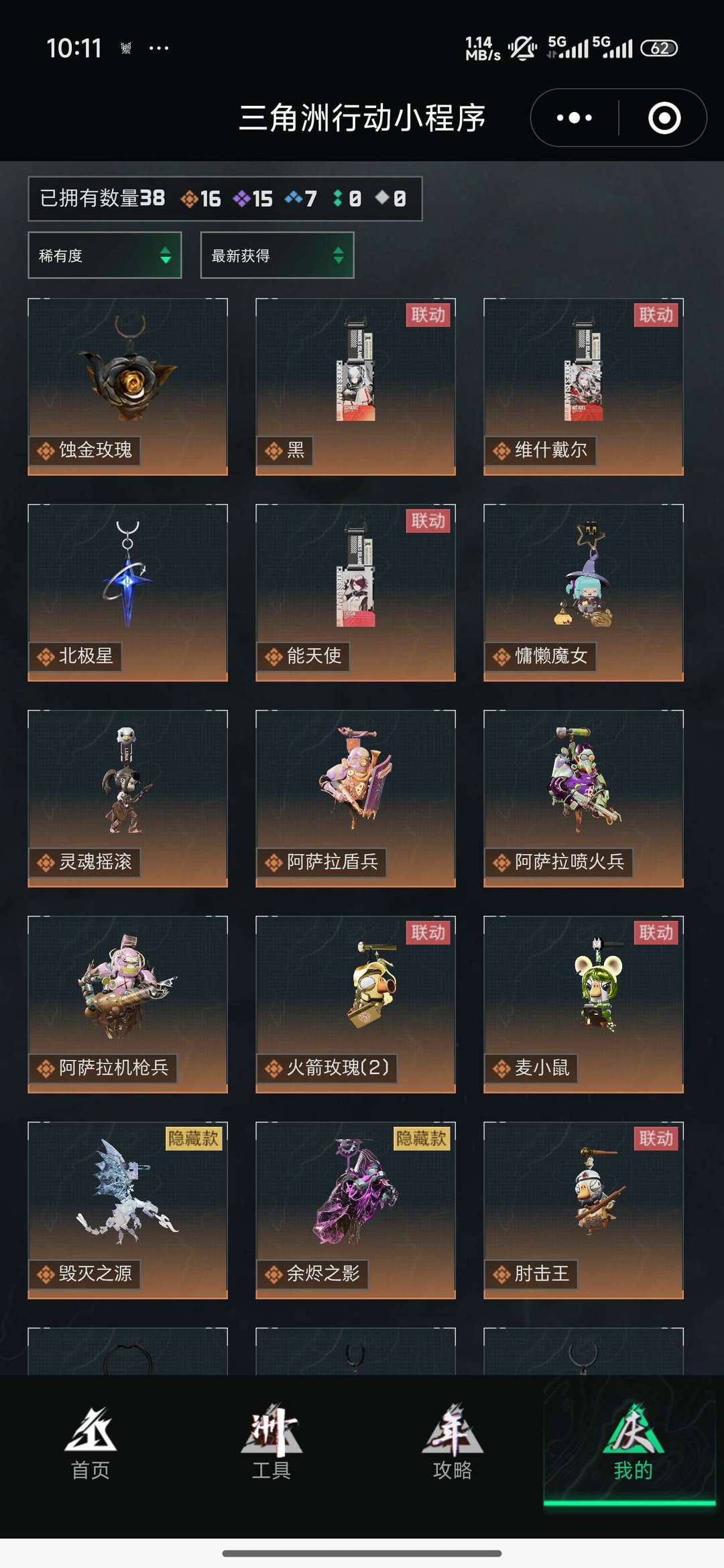Image resolution: width=724 pixels, height=1568 pixels.
Task: Open the 蚀金玫瑰 item card
Action: click(127, 387)
